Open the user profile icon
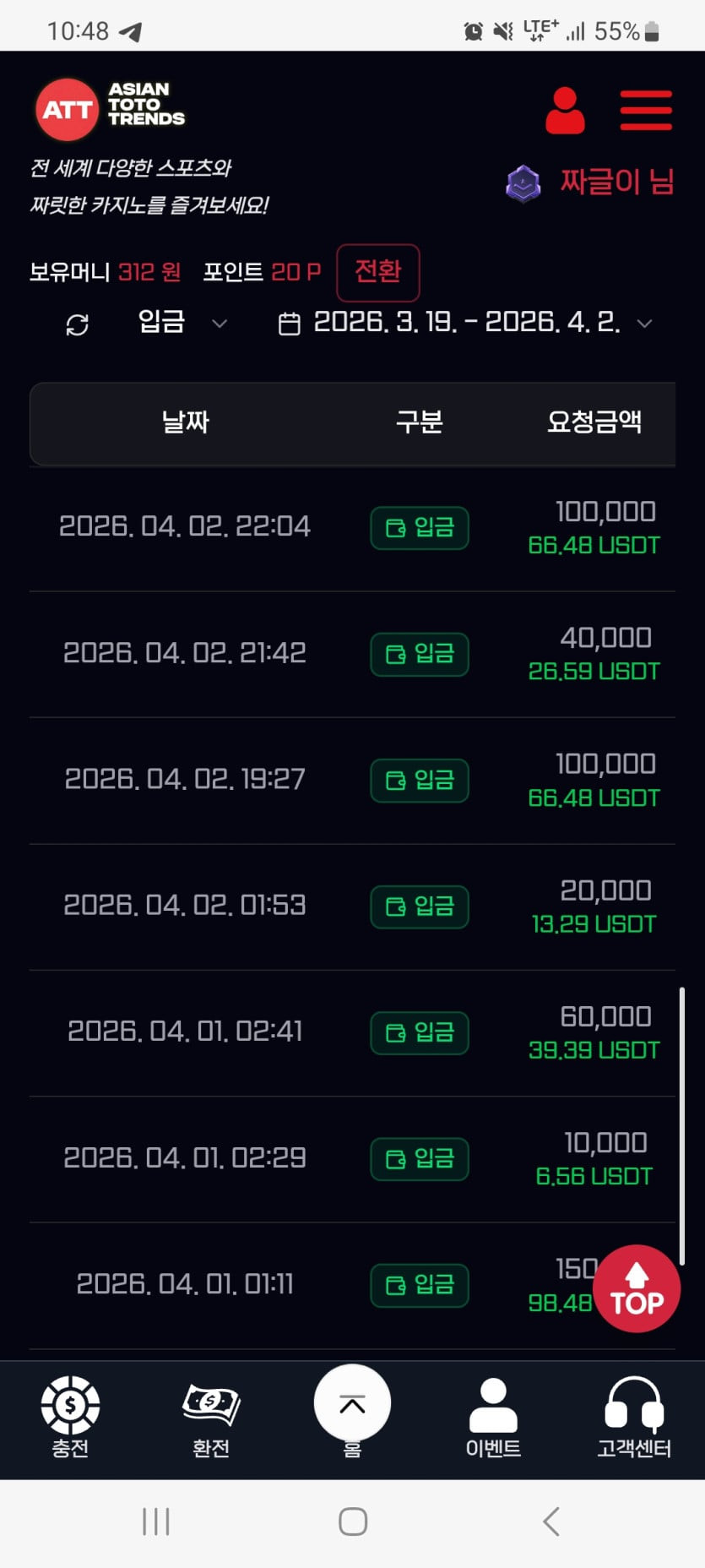This screenshot has width=705, height=1568. click(565, 111)
